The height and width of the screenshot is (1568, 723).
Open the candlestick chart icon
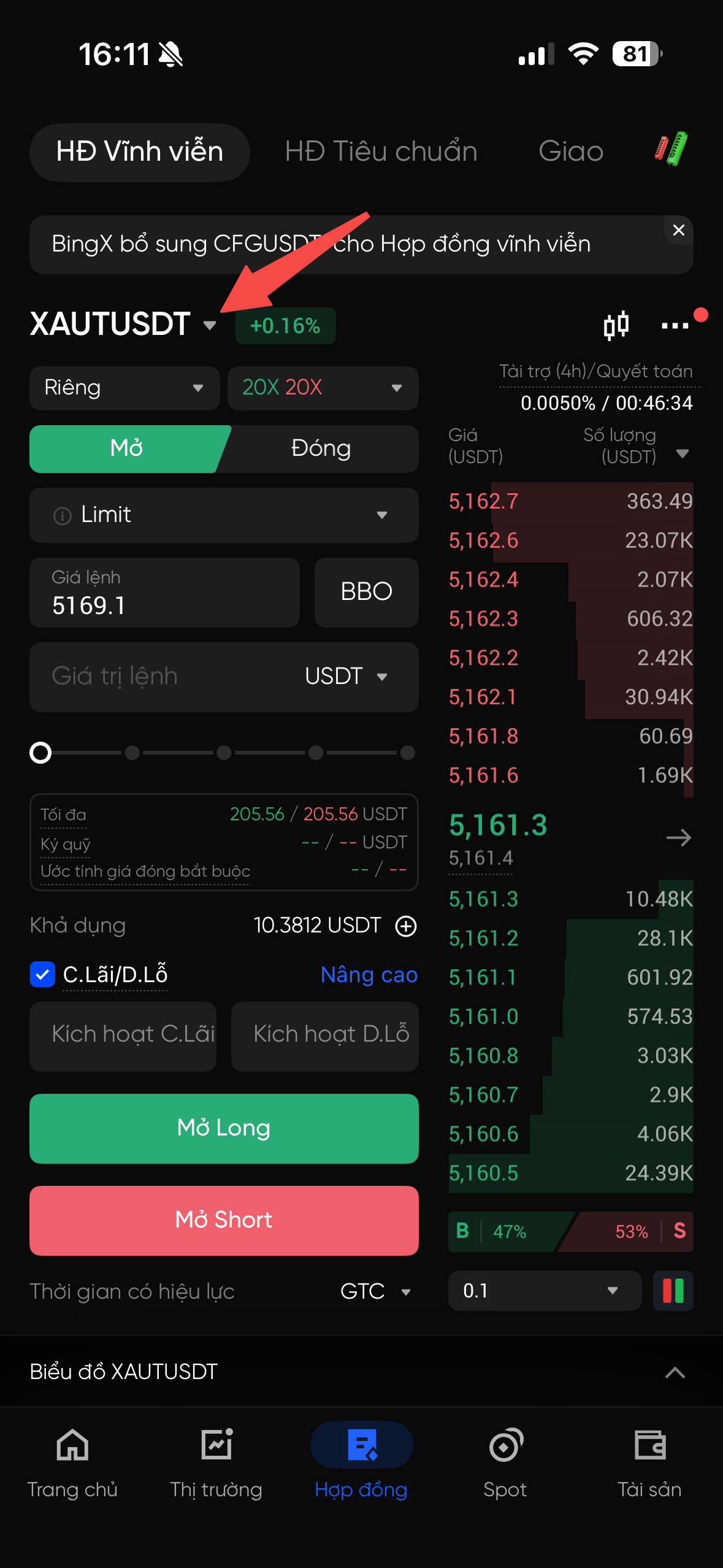[616, 325]
